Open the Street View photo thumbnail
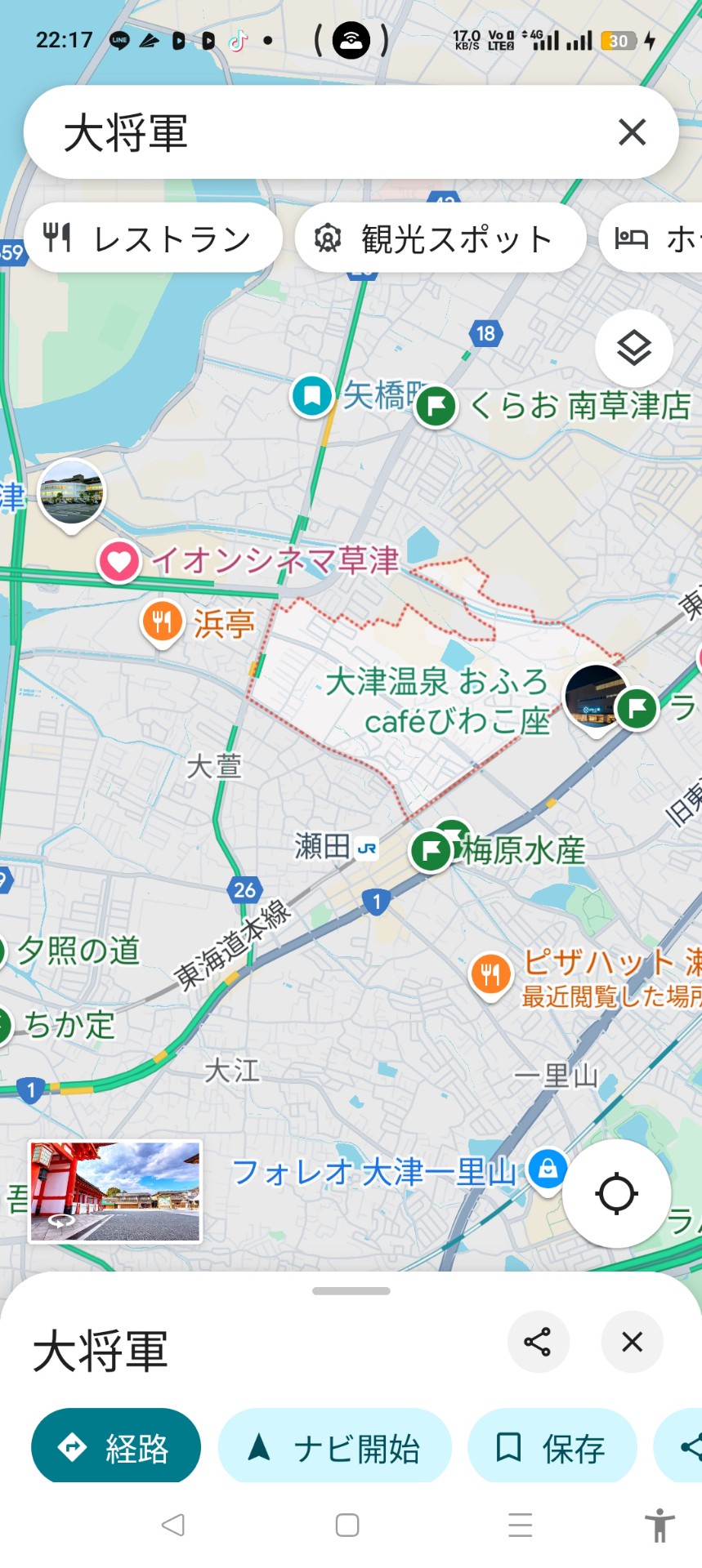Image resolution: width=702 pixels, height=1568 pixels. 115,1192
